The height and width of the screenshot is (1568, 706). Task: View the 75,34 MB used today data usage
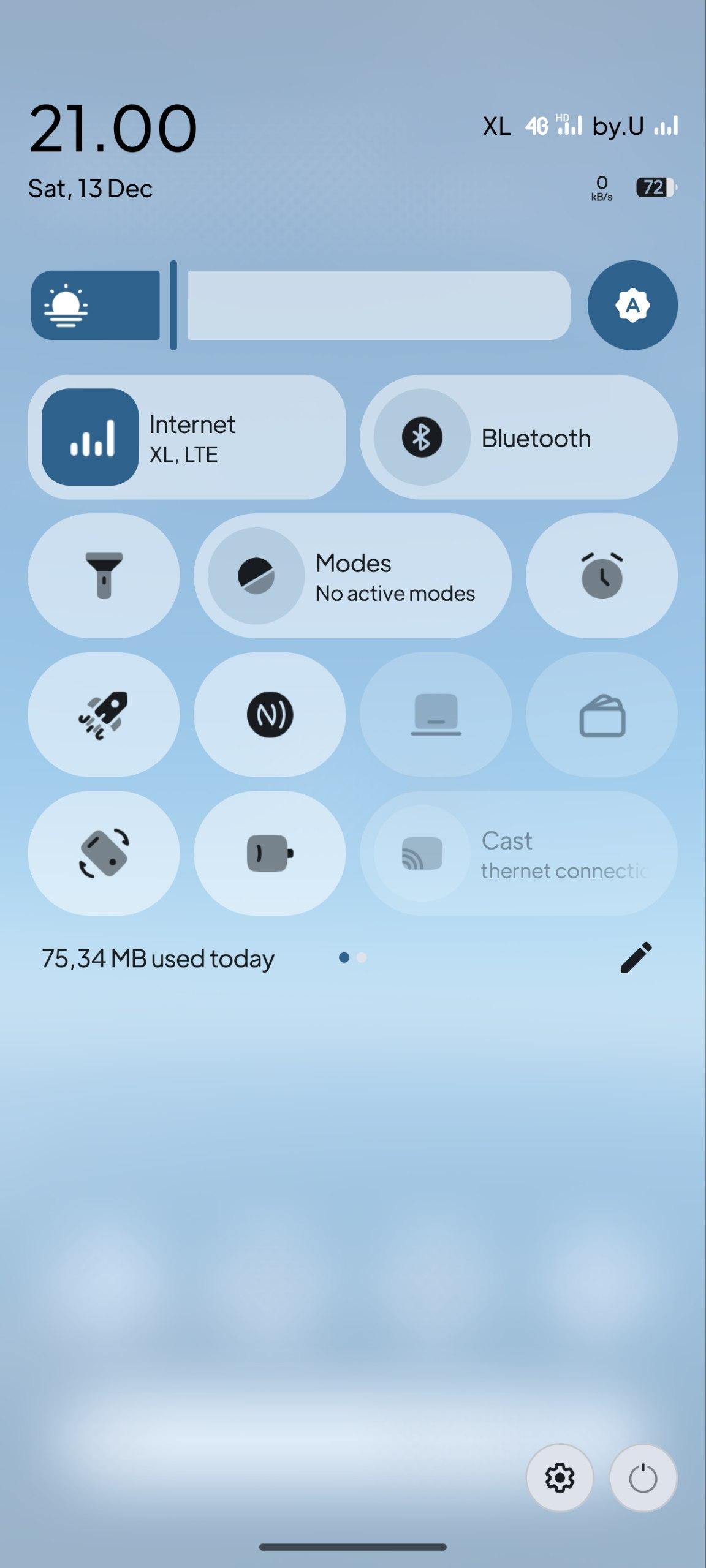click(x=158, y=959)
